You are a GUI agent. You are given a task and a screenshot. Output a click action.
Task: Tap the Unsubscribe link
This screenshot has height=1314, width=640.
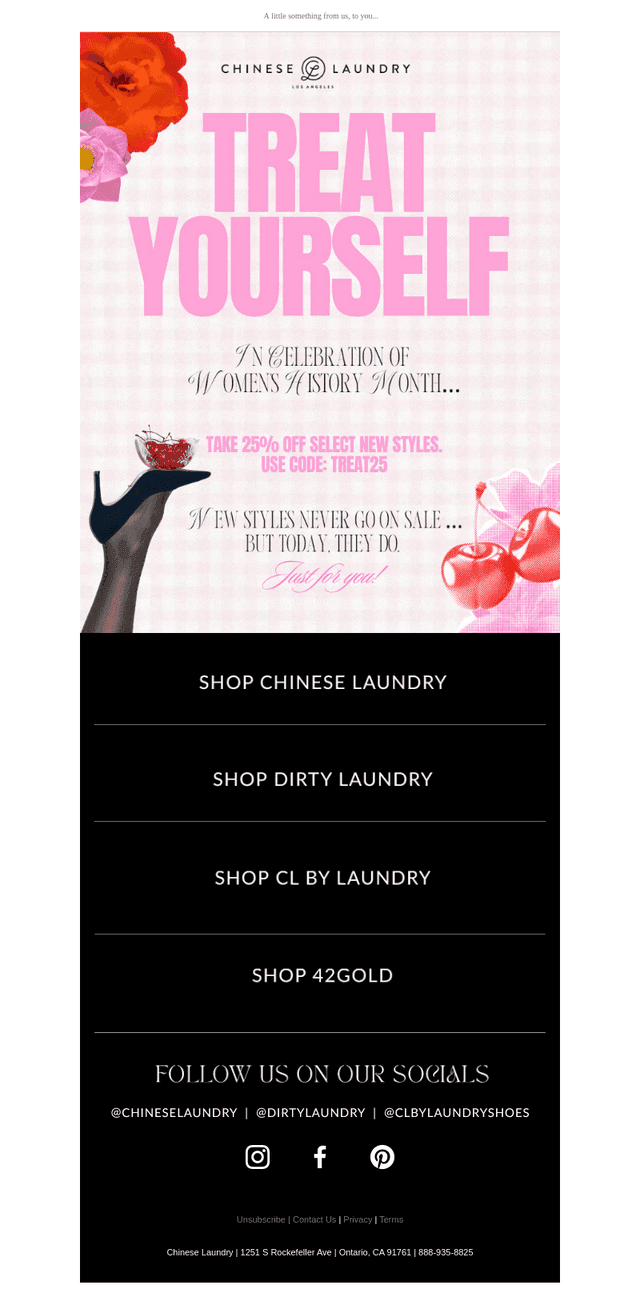tap(261, 1220)
